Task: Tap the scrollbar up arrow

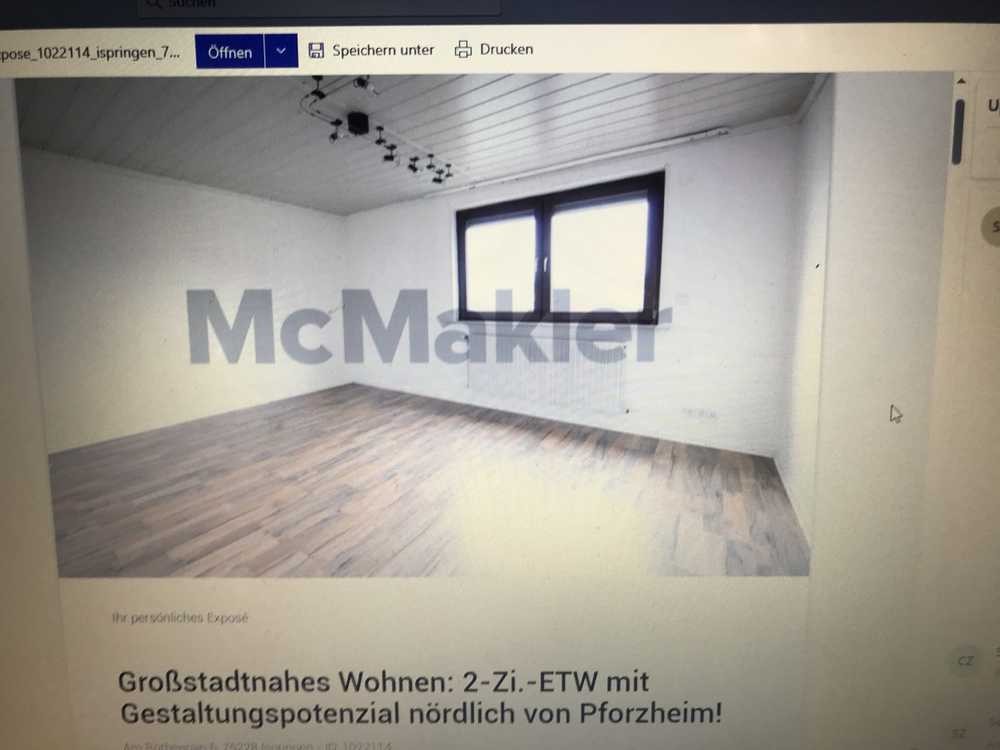Action: 961,81
